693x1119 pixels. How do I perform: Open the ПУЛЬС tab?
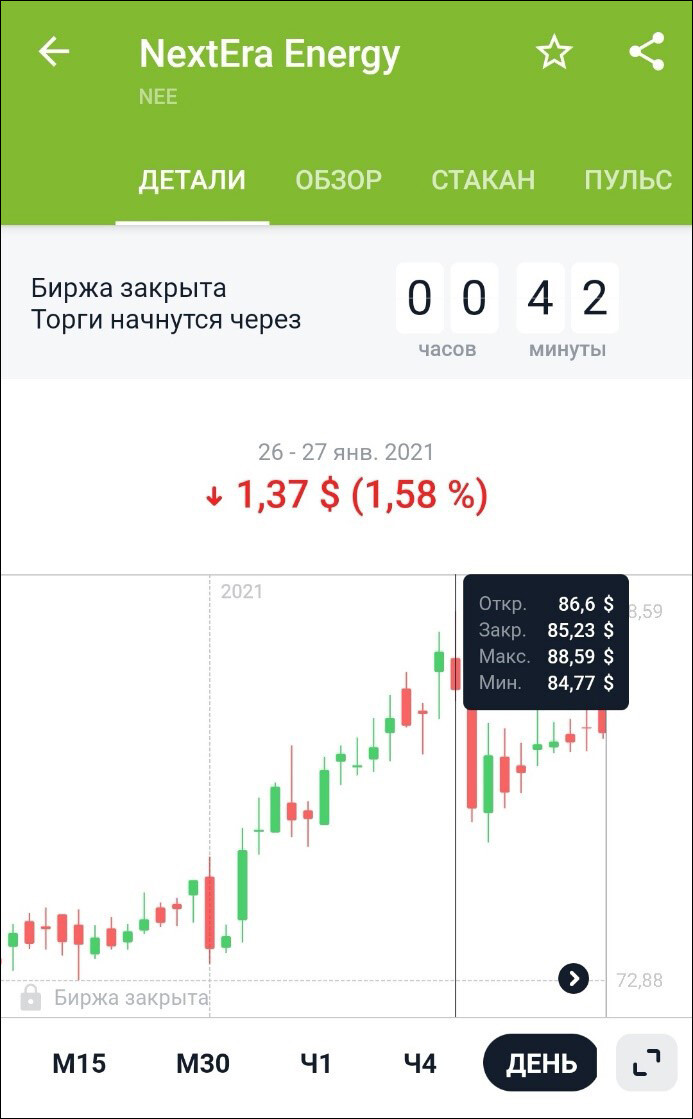click(628, 180)
